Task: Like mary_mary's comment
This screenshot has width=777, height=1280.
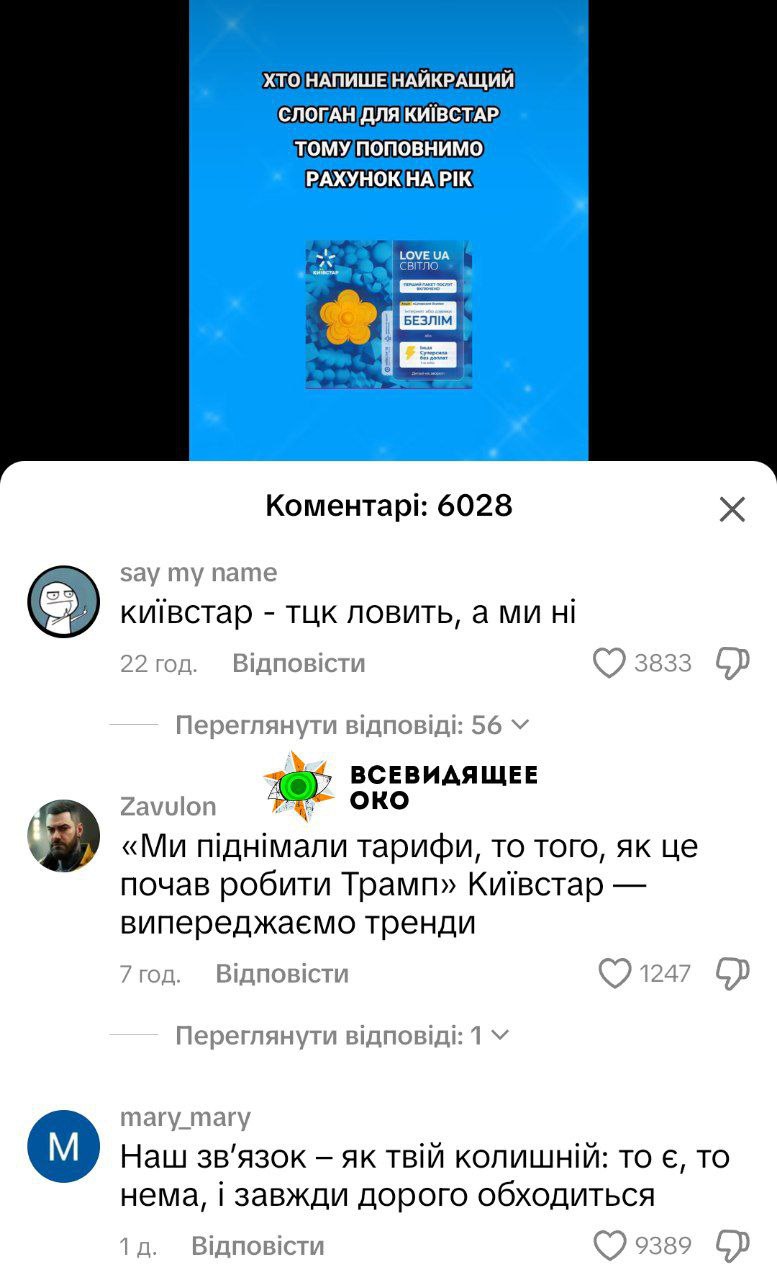Action: click(609, 1245)
